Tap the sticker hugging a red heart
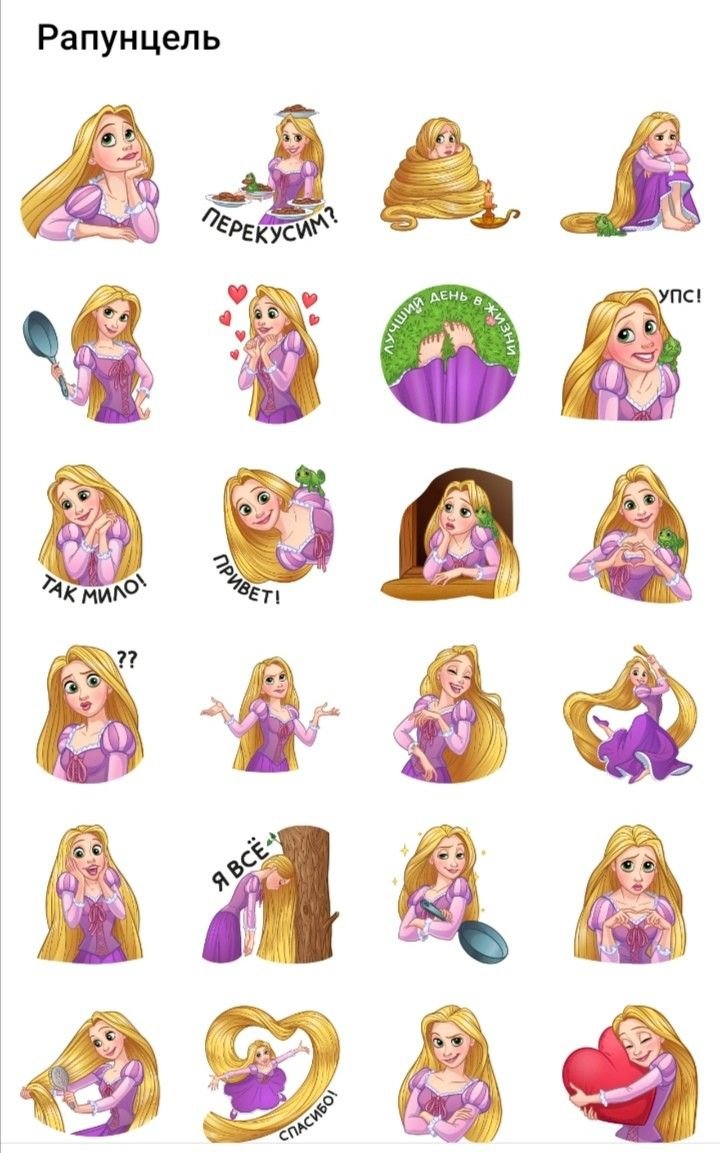This screenshot has width=720, height=1153. pos(628,1073)
